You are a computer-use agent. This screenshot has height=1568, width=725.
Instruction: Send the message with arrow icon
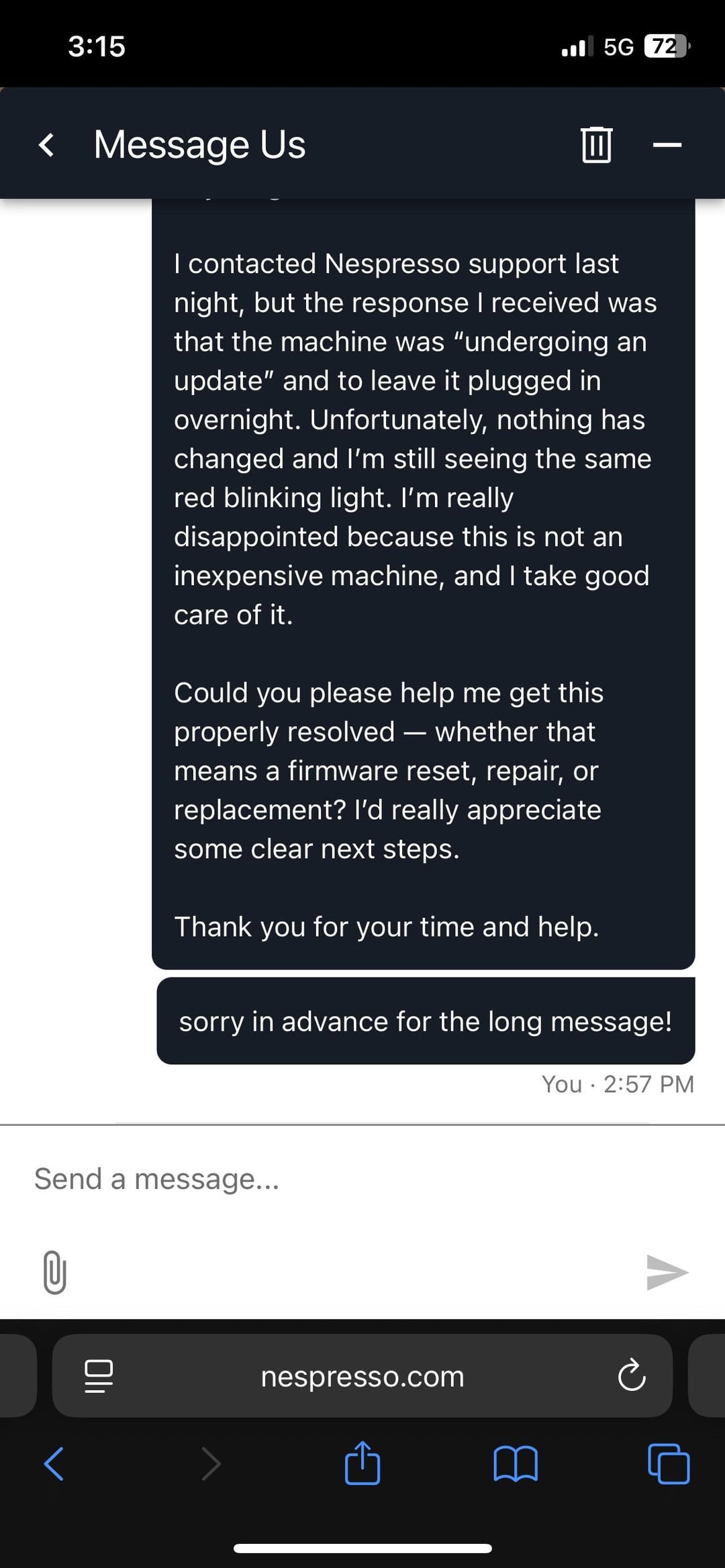tap(667, 1271)
